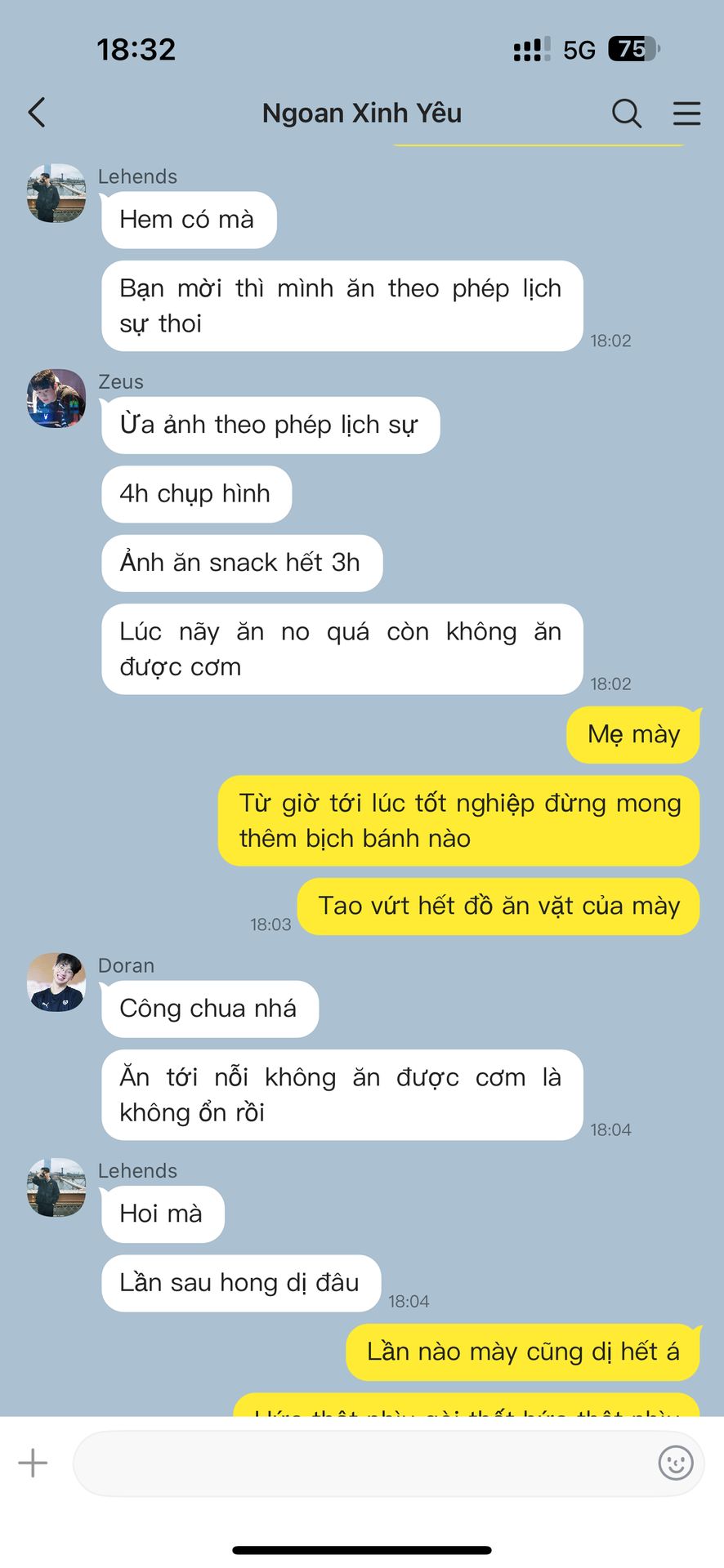This screenshot has height=1568, width=724.
Task: View Zeus's profile picture
Action: point(56,399)
